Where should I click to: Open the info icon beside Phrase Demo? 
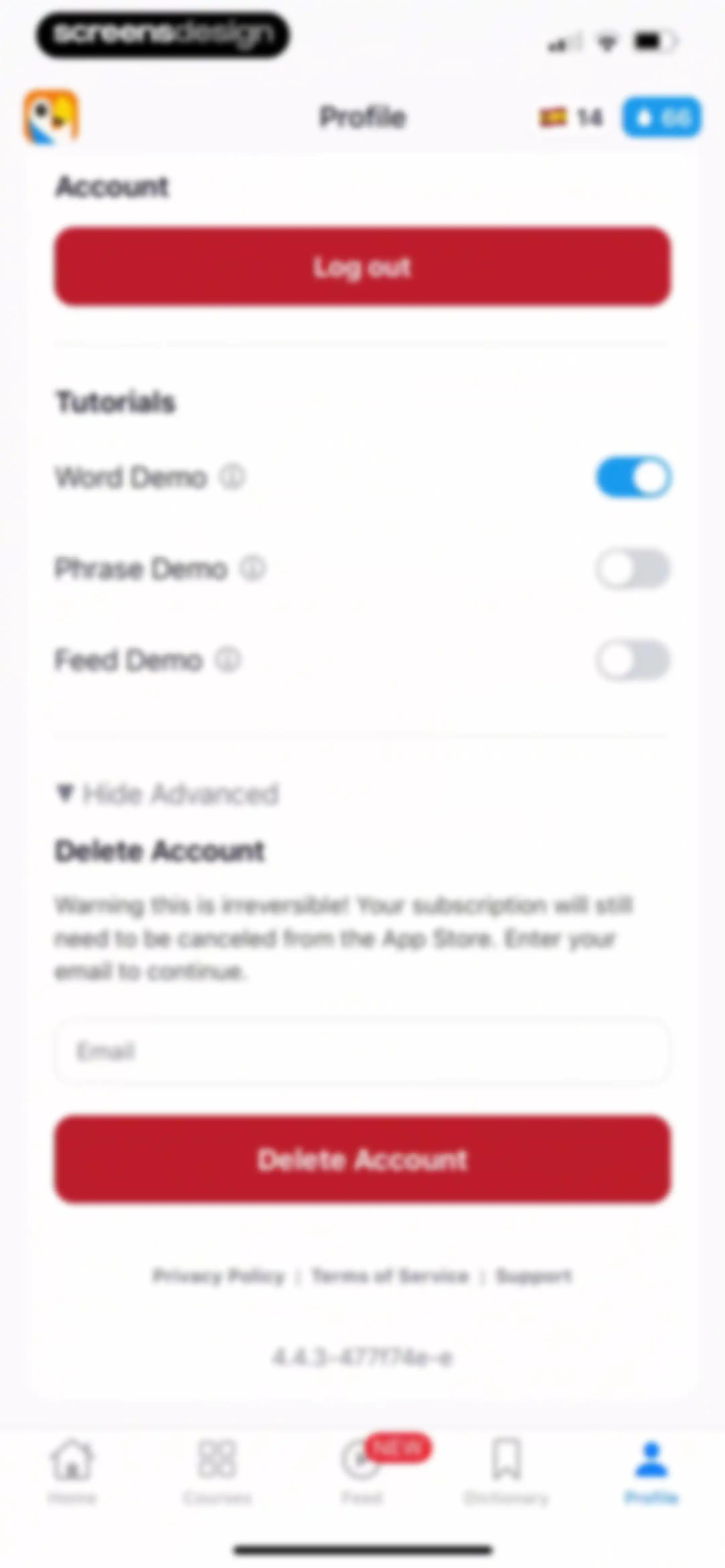[x=253, y=568]
